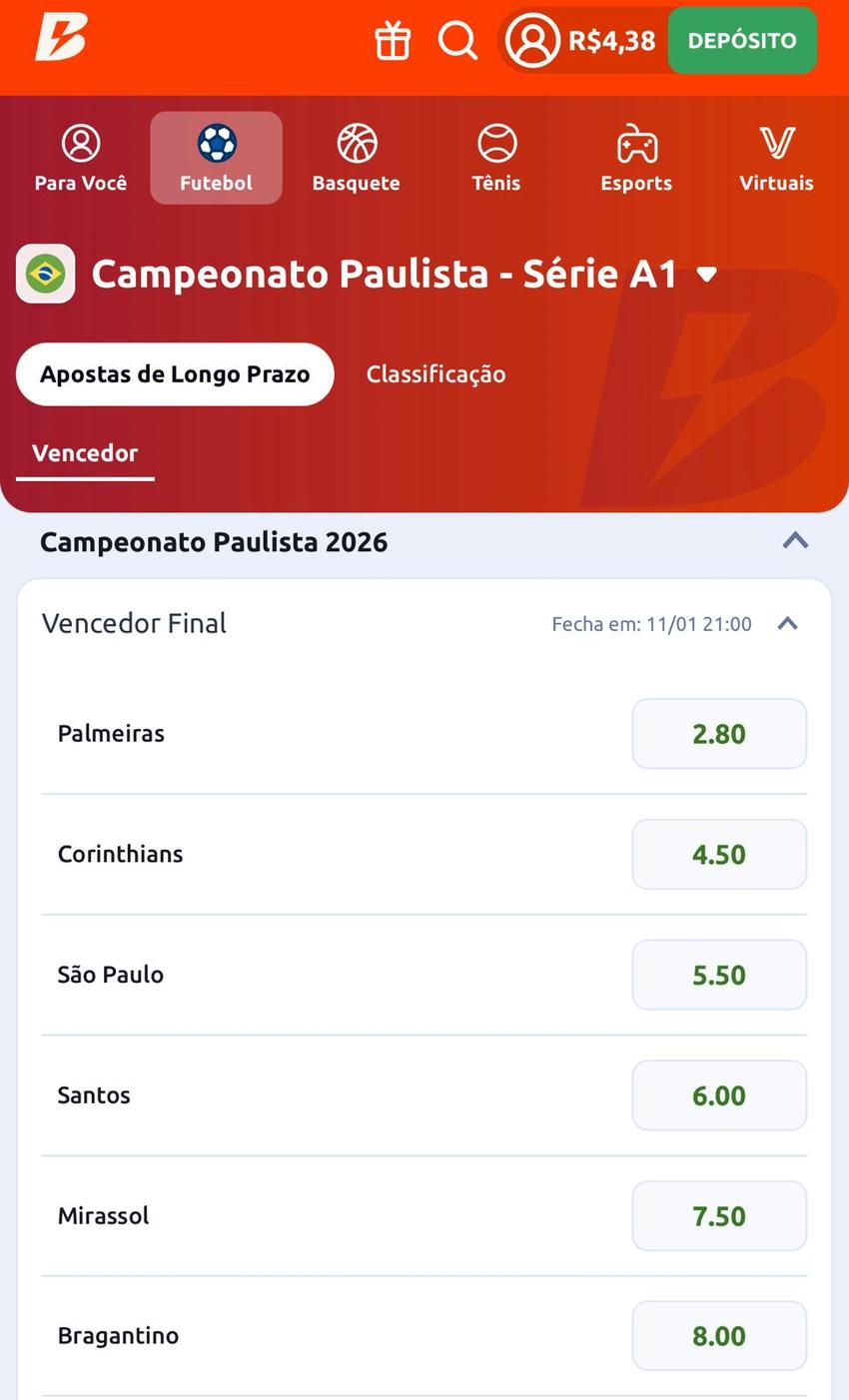Open the Campeonato Paulista league dropdown
This screenshot has width=849, height=1400.
point(707,274)
